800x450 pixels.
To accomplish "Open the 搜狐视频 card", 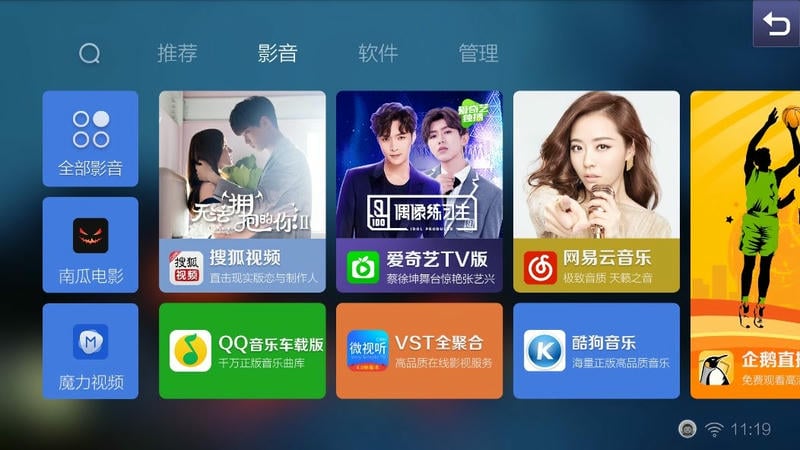I will click(242, 192).
